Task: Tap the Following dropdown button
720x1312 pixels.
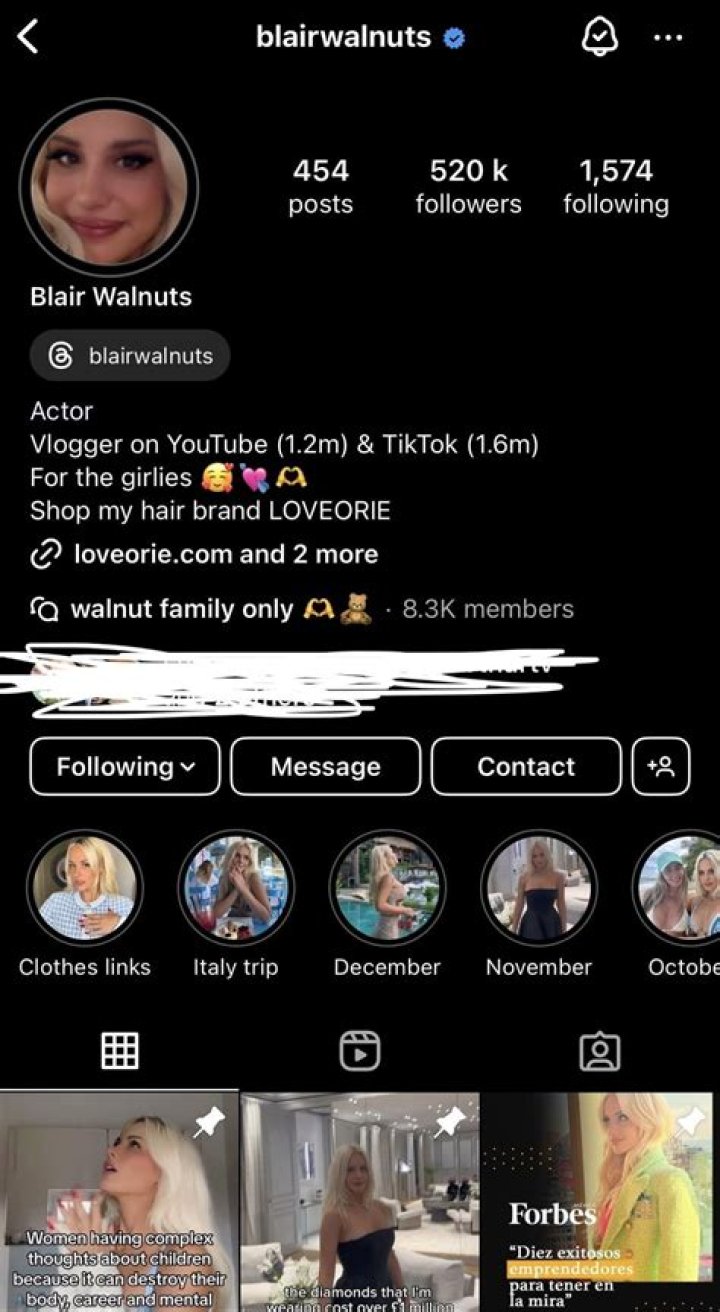Action: 125,767
